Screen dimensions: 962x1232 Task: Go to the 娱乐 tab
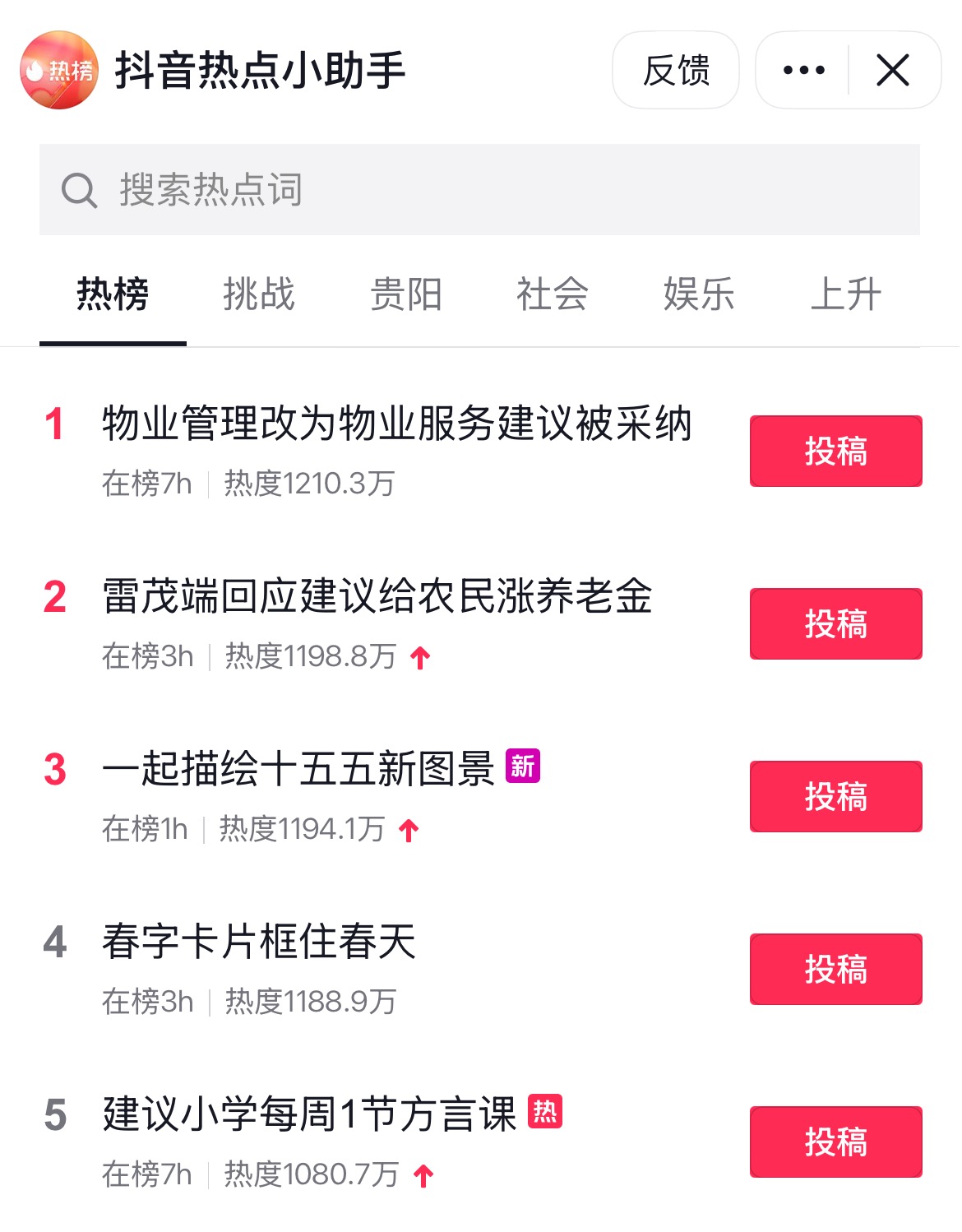699,294
